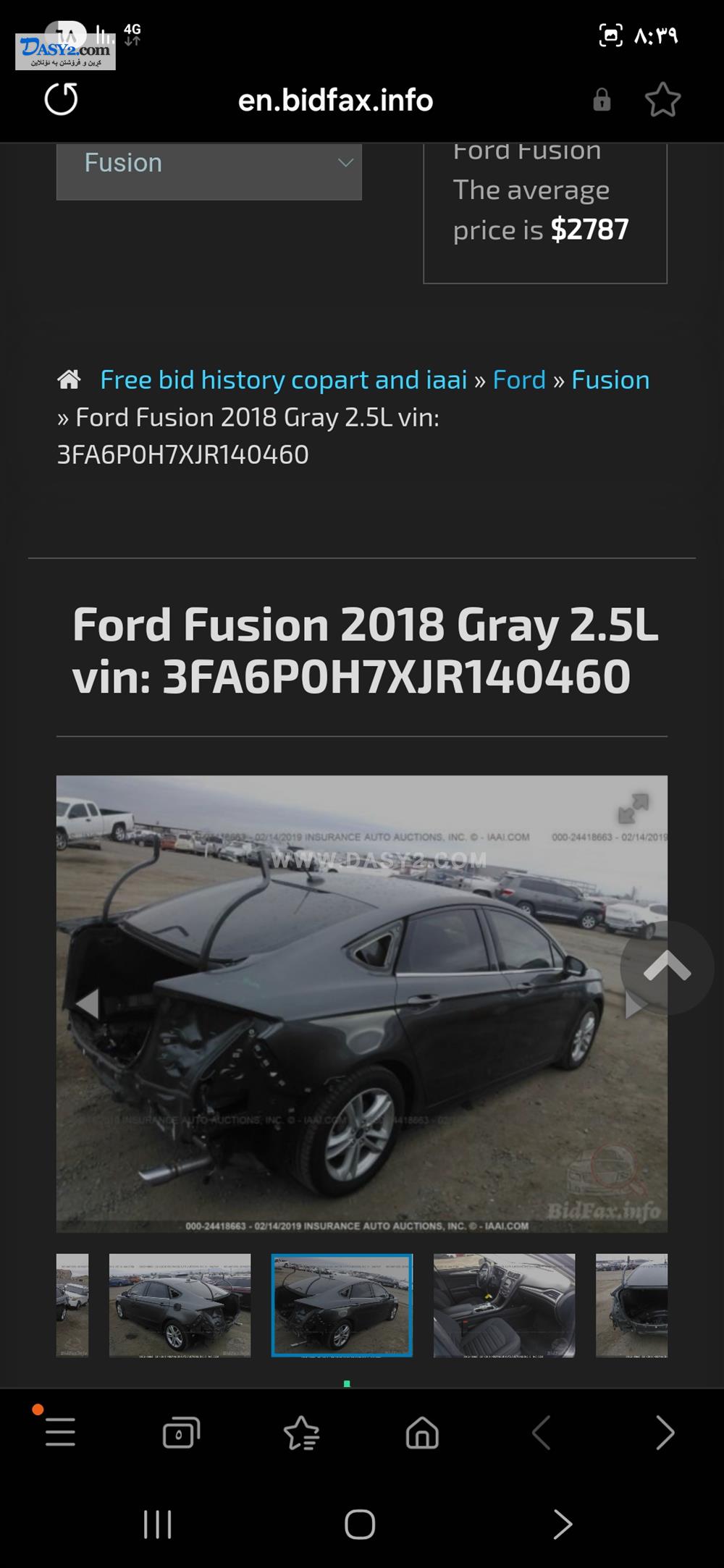
Task: Bookmark this page with the star icon
Action: [662, 100]
